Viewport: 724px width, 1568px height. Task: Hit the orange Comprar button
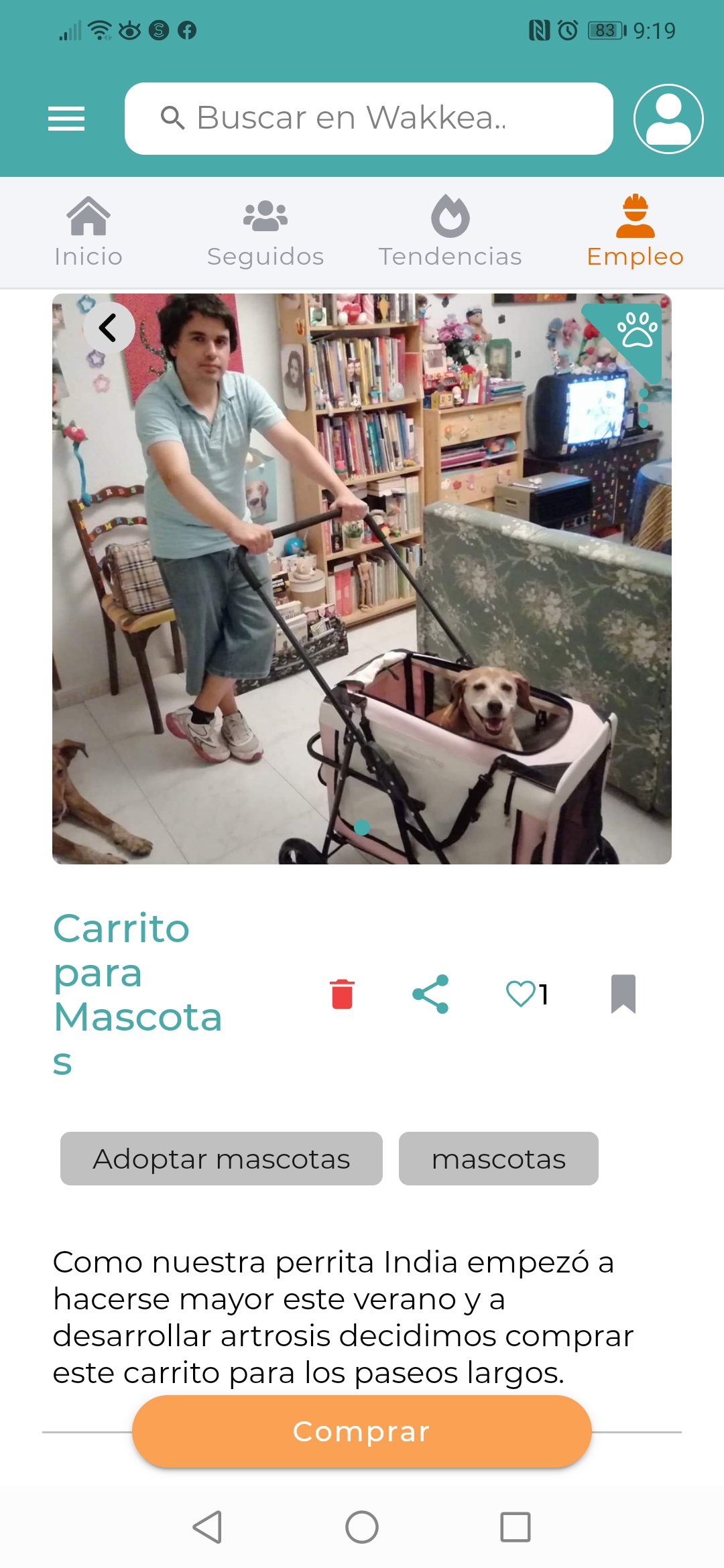point(361,1431)
